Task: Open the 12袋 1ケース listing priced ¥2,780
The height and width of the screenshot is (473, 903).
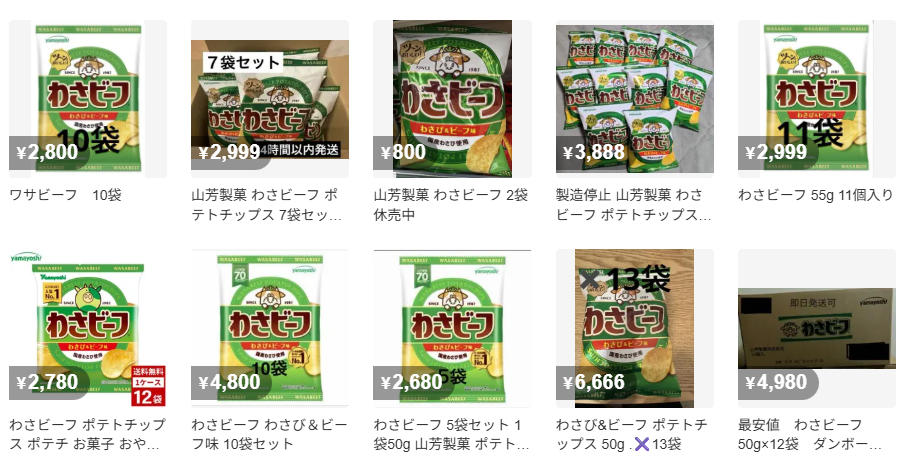Action: tap(88, 328)
